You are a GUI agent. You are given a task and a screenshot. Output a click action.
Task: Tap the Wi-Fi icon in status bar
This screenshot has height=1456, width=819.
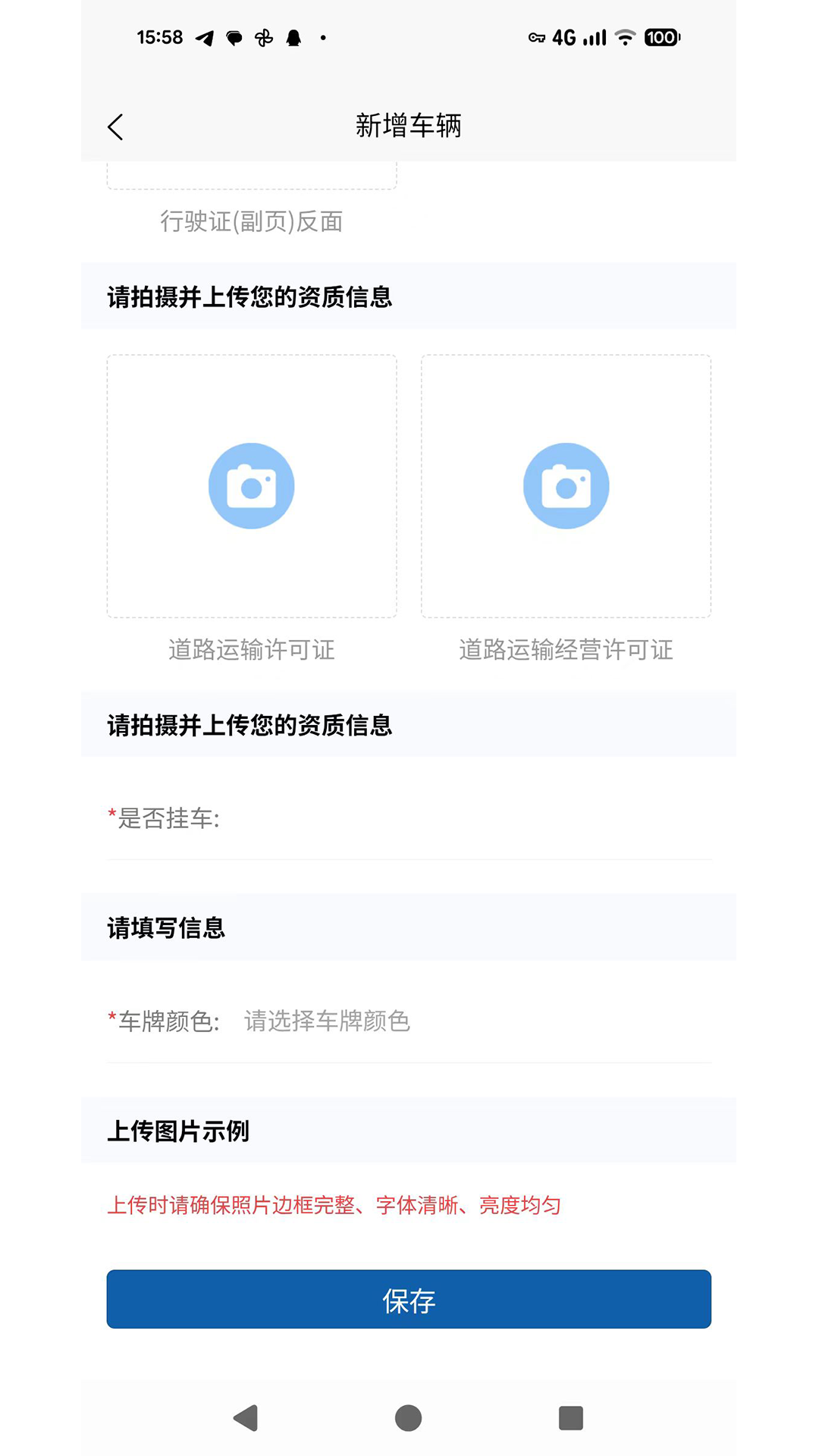click(623, 37)
